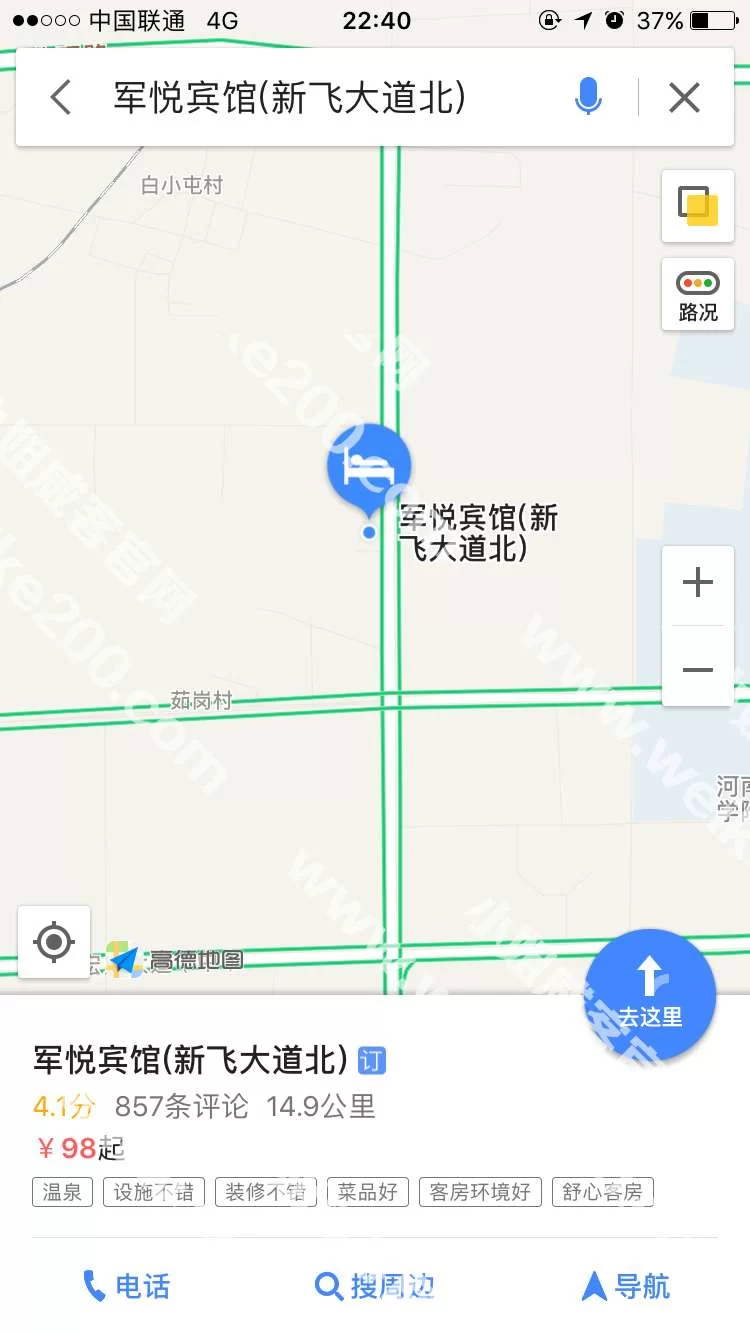Toggle the 路况 traffic overlay
The width and height of the screenshot is (750, 1334).
pyautogui.click(x=697, y=295)
